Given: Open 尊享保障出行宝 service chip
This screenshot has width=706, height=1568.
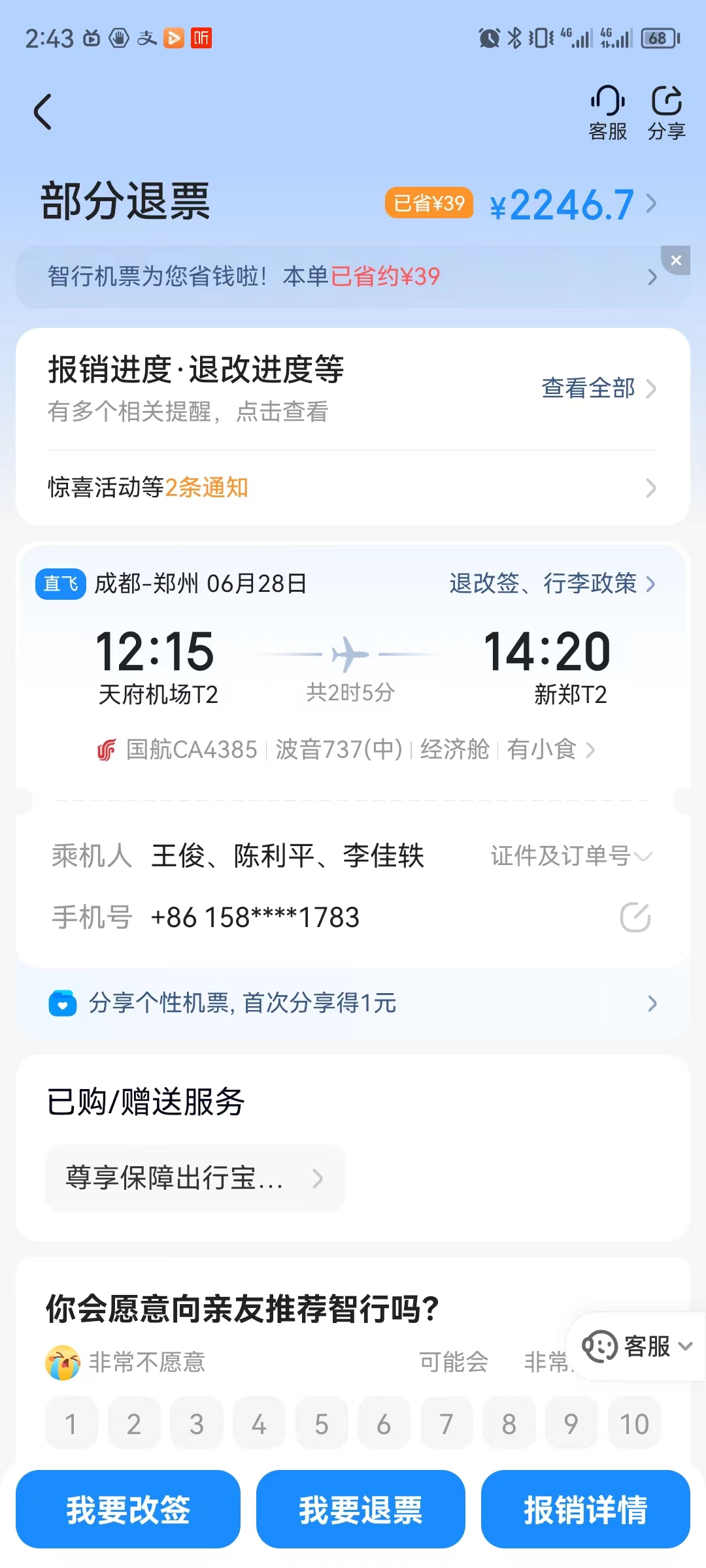Looking at the screenshot, I should coord(195,1178).
